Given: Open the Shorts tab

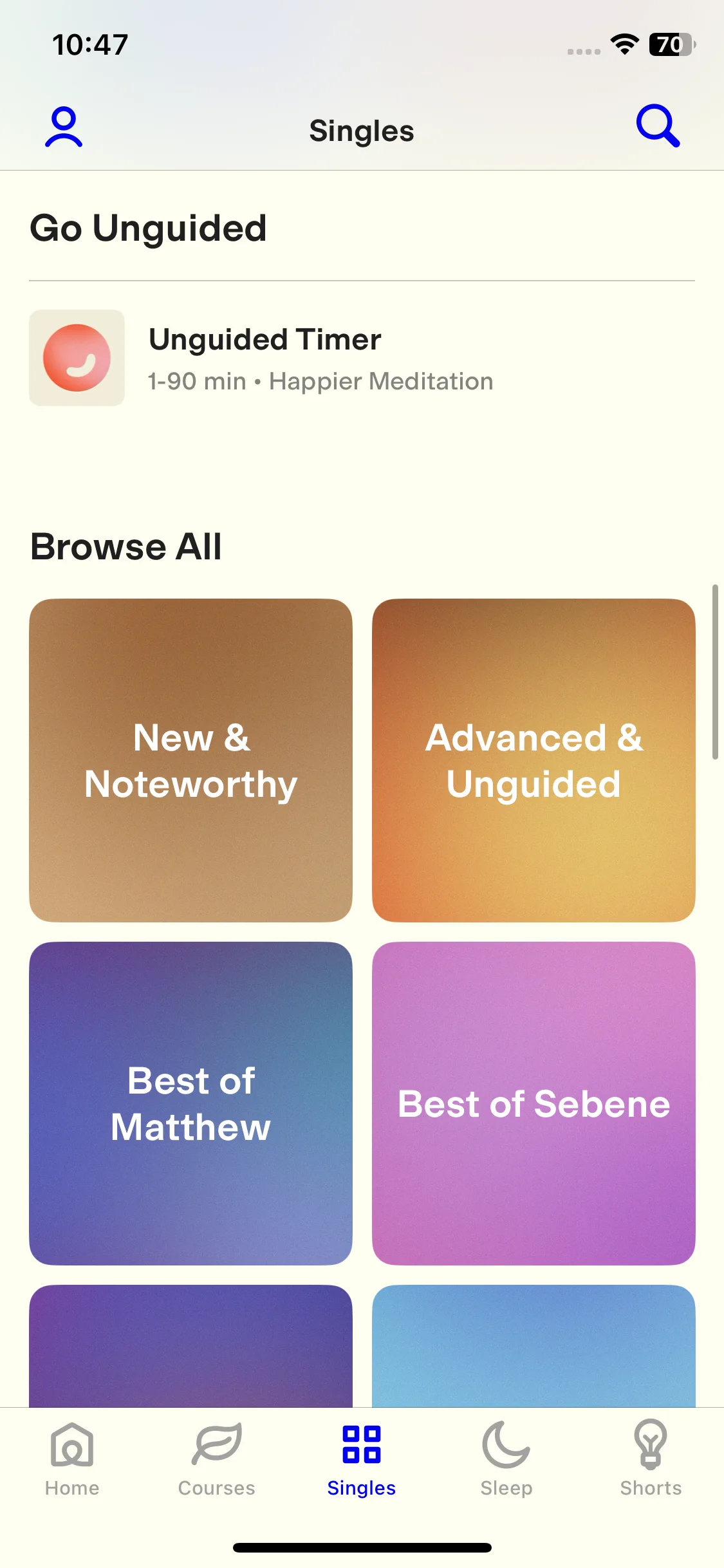Looking at the screenshot, I should 651,1459.
